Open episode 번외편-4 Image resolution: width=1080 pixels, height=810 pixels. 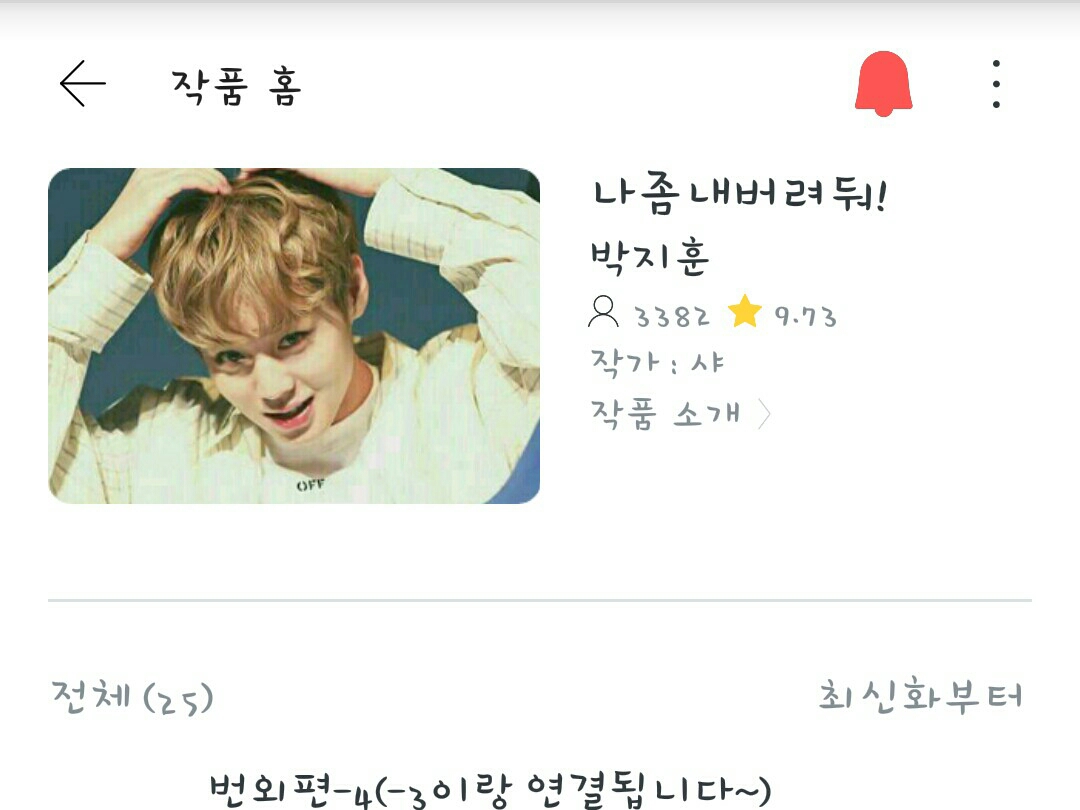pos(490,790)
